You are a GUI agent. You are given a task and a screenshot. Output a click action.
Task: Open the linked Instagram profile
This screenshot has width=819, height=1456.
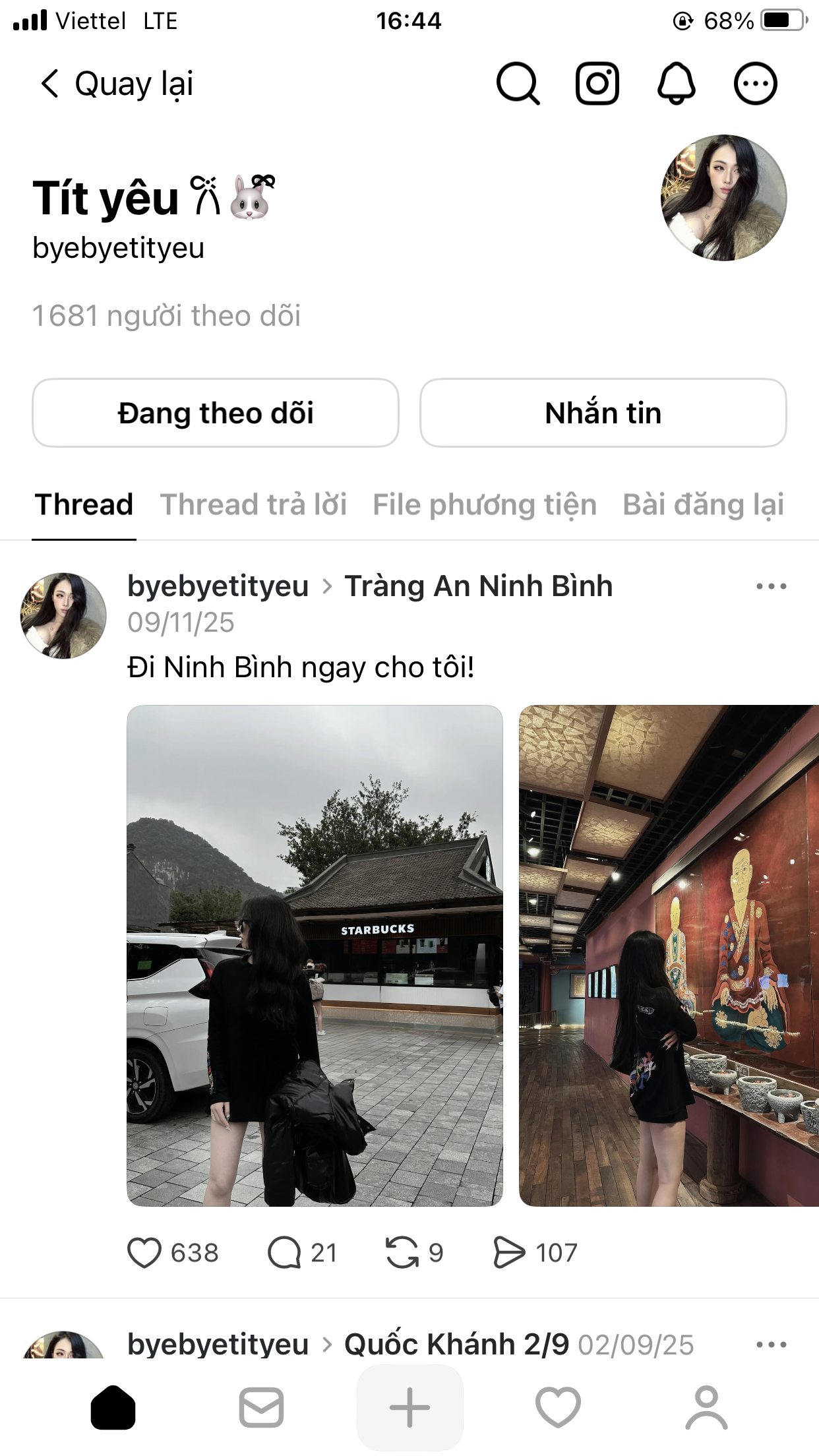(x=597, y=84)
